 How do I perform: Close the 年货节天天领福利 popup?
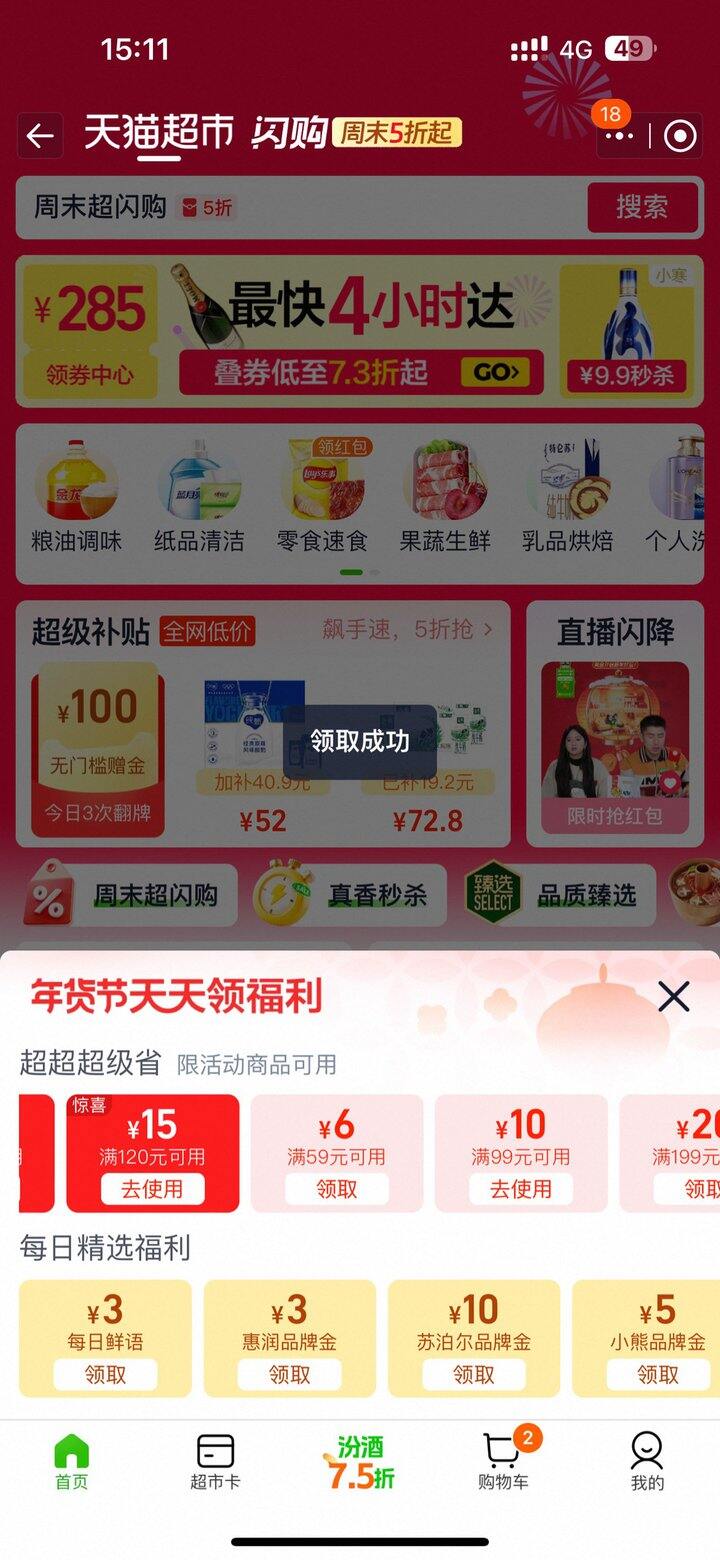click(x=673, y=996)
